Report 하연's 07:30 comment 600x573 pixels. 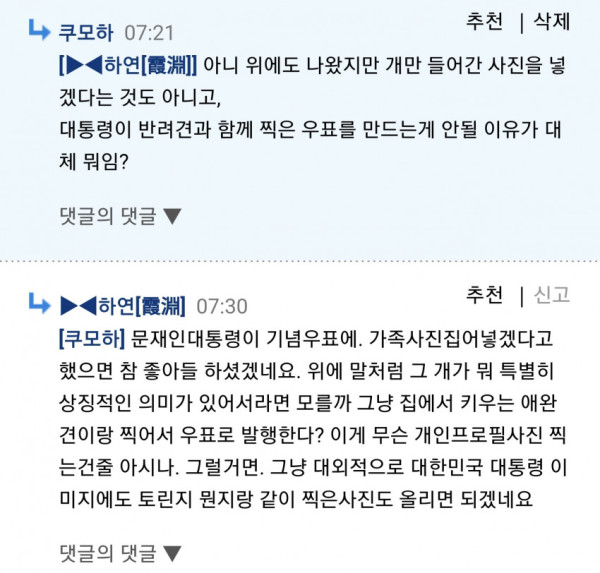tap(551, 295)
